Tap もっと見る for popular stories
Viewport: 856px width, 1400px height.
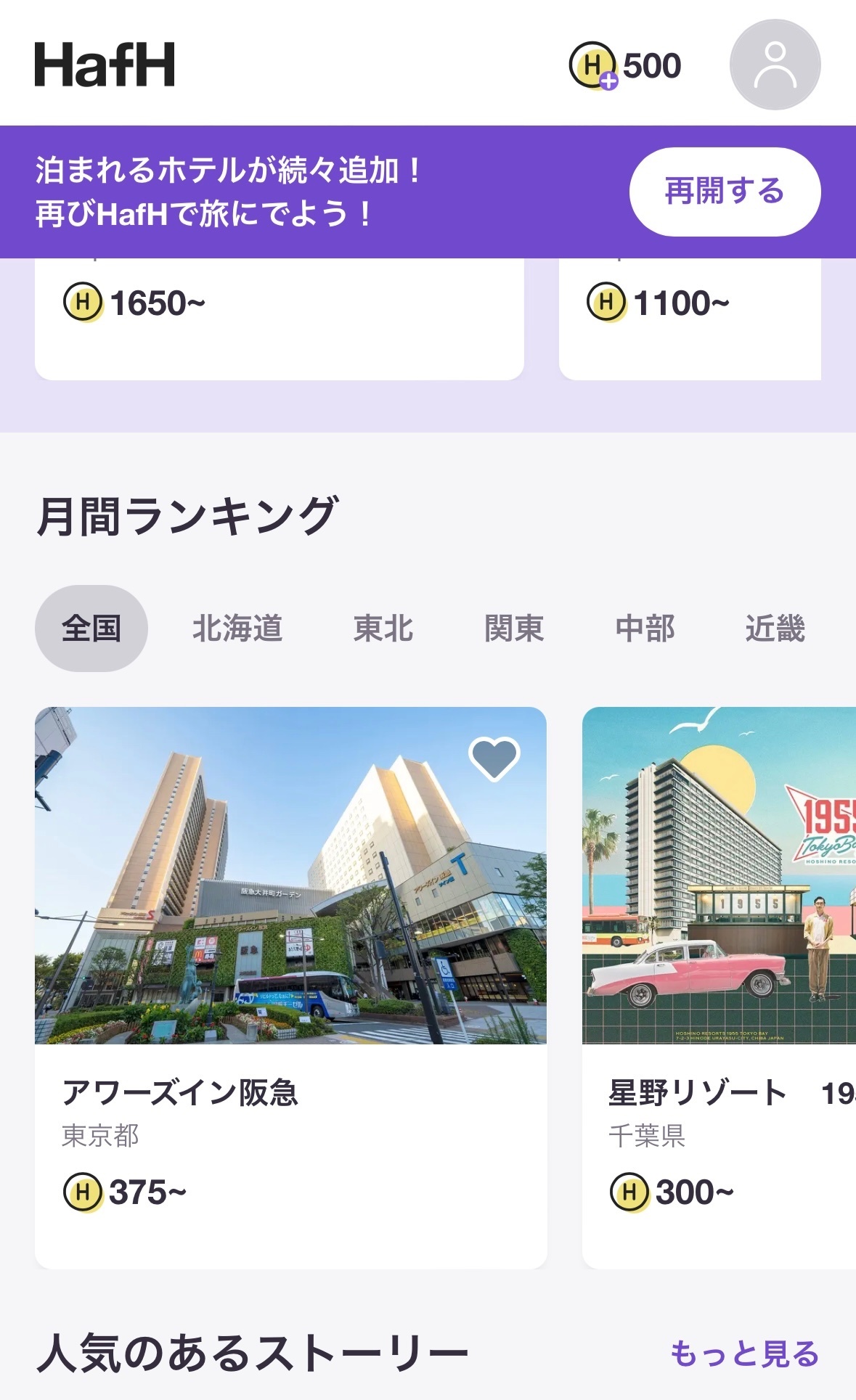pos(744,1354)
